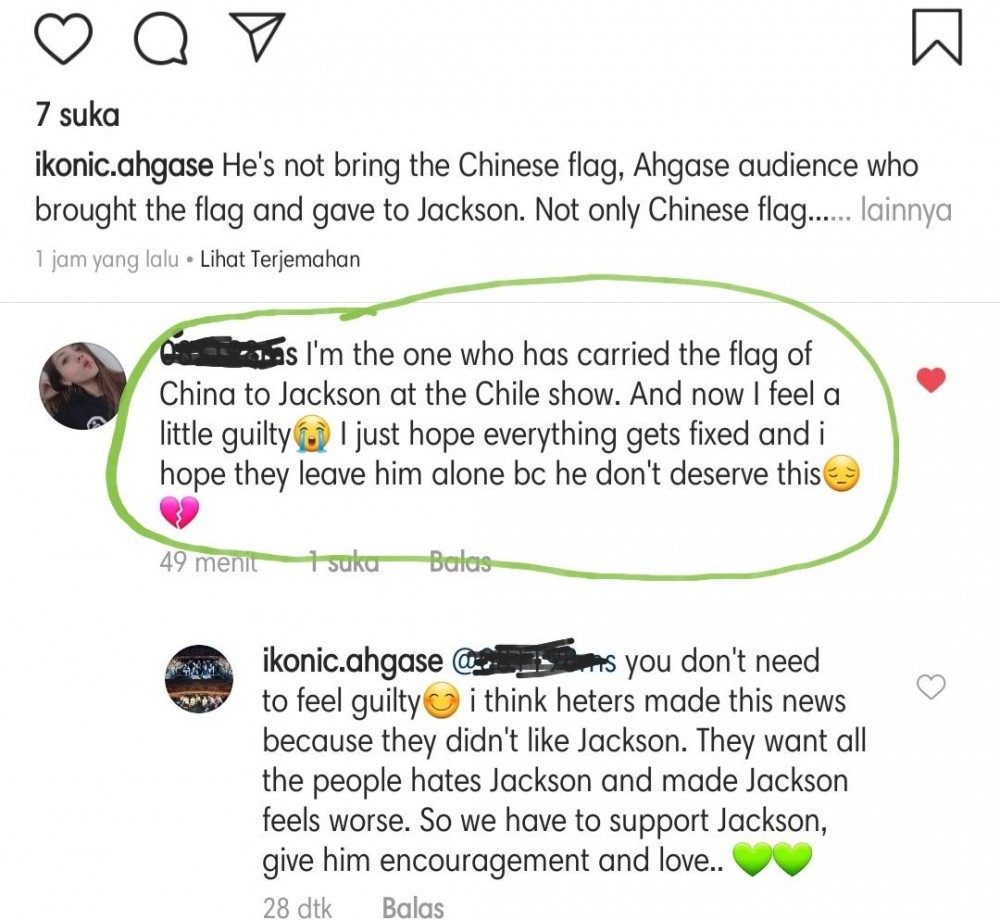This screenshot has height=920, width=1000.
Task: View likes on the flag comment (1 suka)
Action: tap(343, 562)
